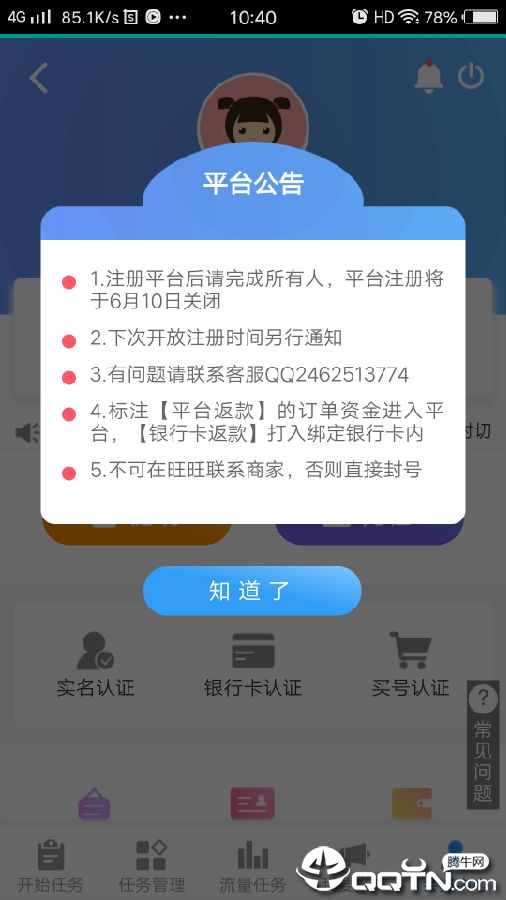Tap the power logout icon
506x900 pixels.
(471, 76)
